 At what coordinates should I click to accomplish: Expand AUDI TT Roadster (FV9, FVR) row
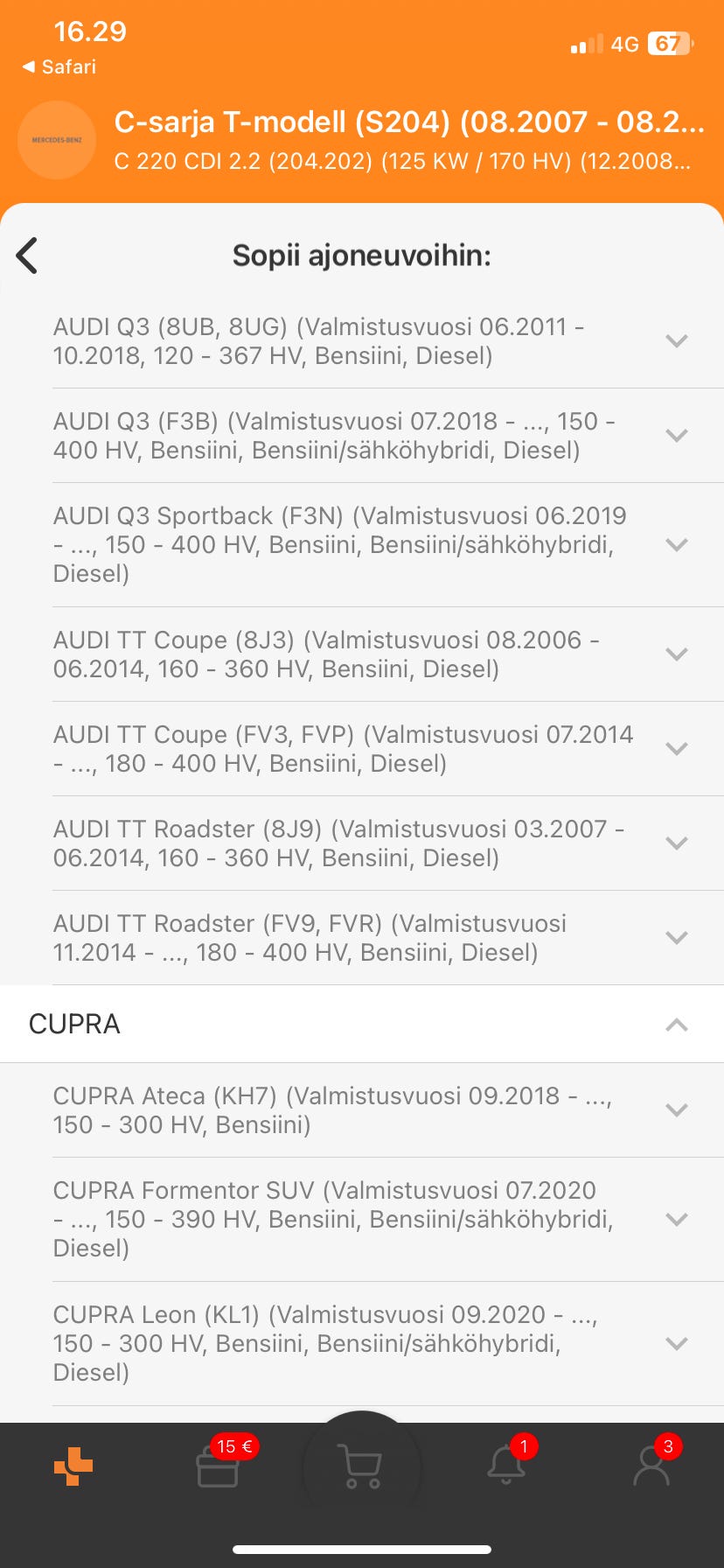click(676, 938)
